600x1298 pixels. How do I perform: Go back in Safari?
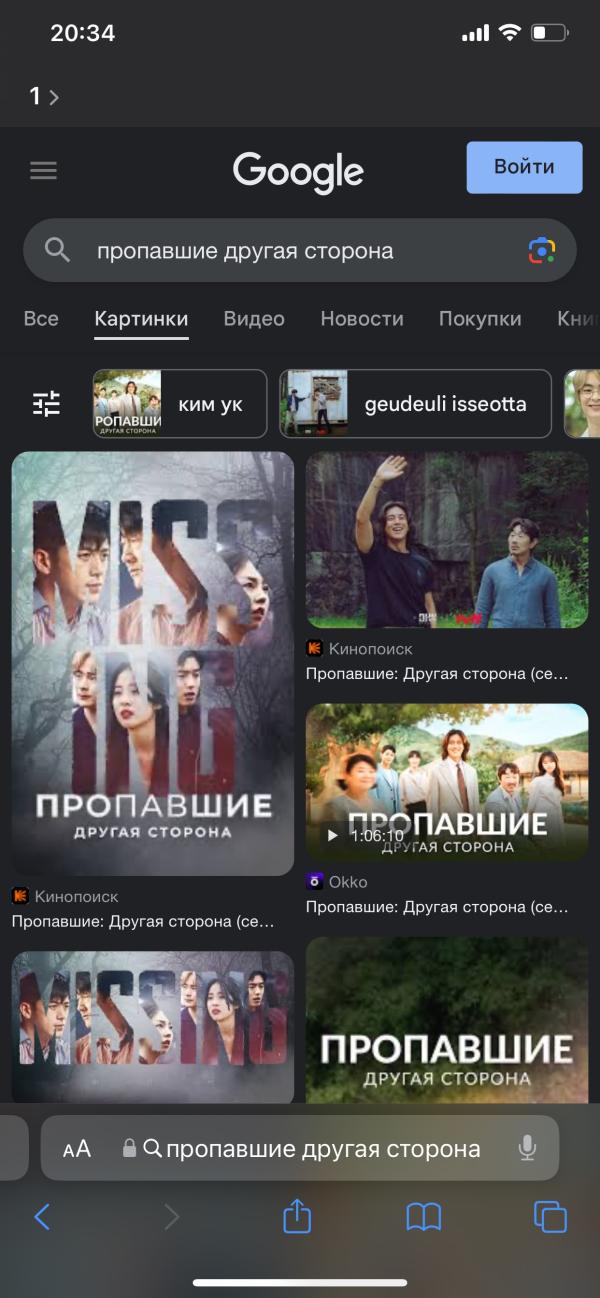(x=42, y=1216)
